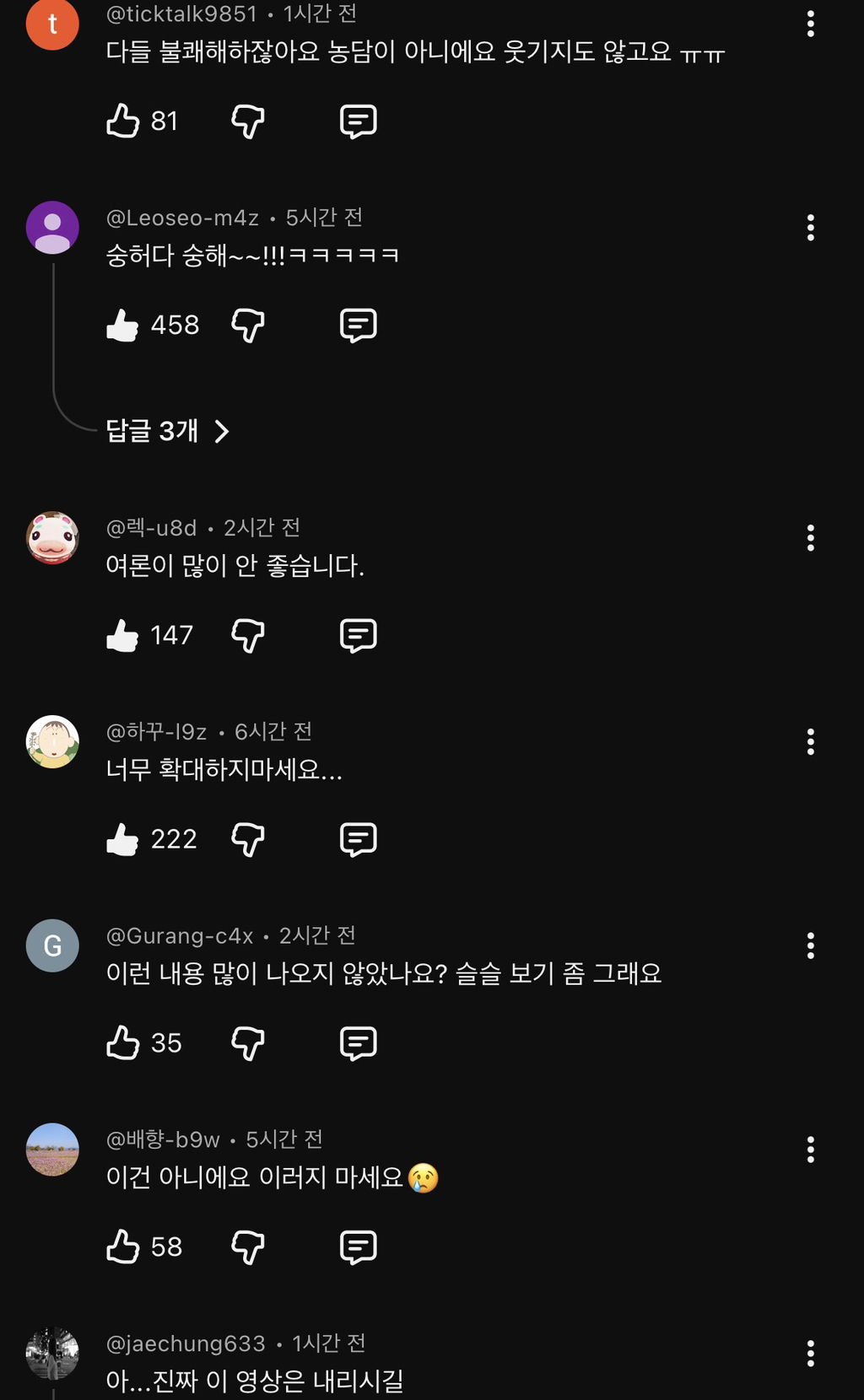This screenshot has width=864, height=1400.
Task: Like the comment by @ticktalk9851
Action: tap(122, 121)
